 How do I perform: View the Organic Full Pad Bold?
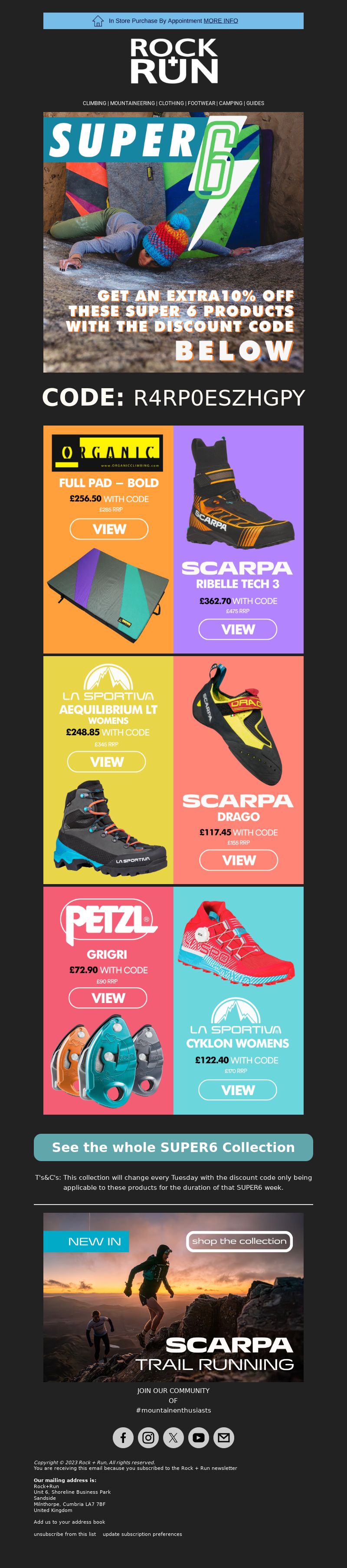tap(109, 529)
